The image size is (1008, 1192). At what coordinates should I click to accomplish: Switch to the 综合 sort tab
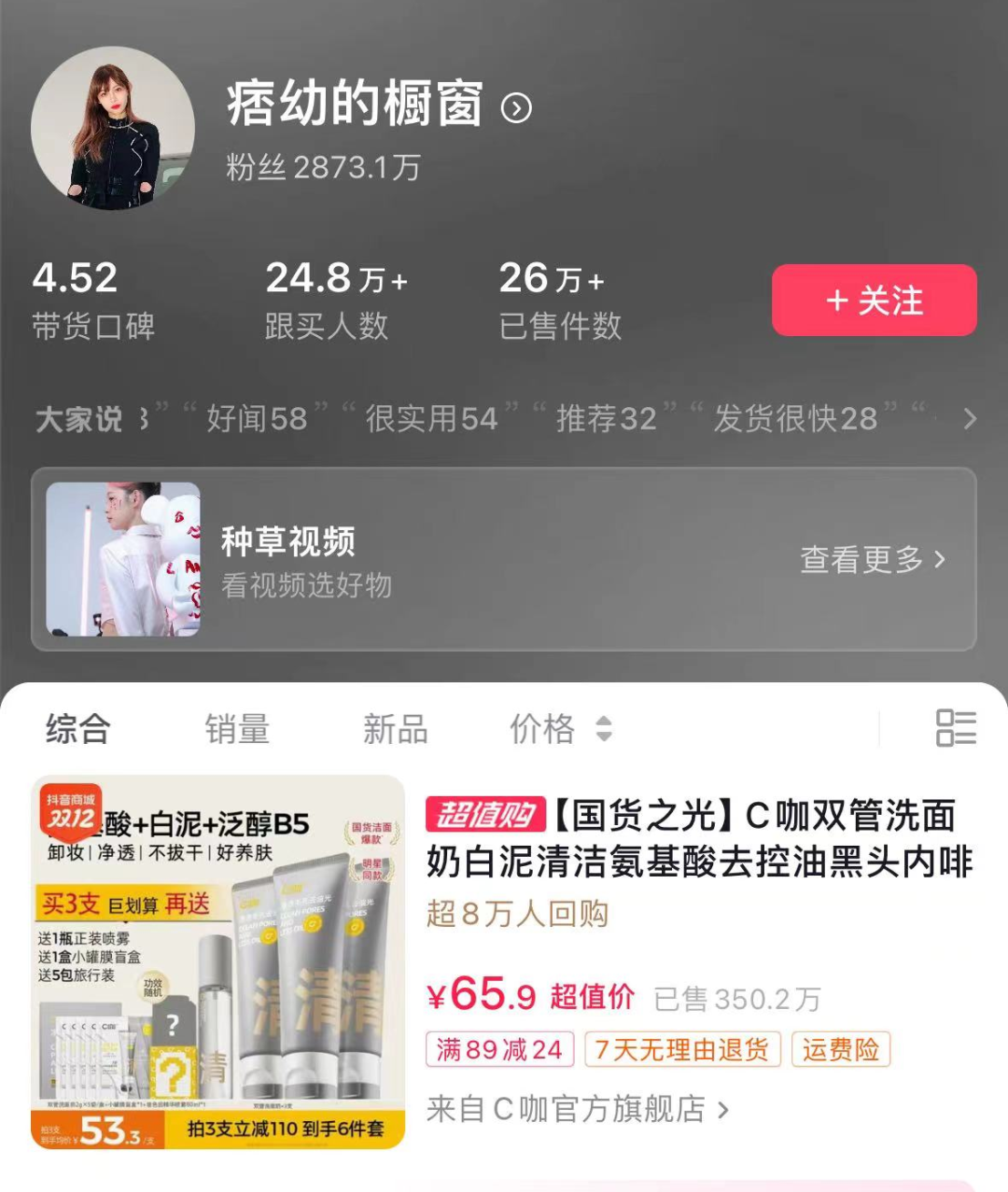tap(78, 729)
